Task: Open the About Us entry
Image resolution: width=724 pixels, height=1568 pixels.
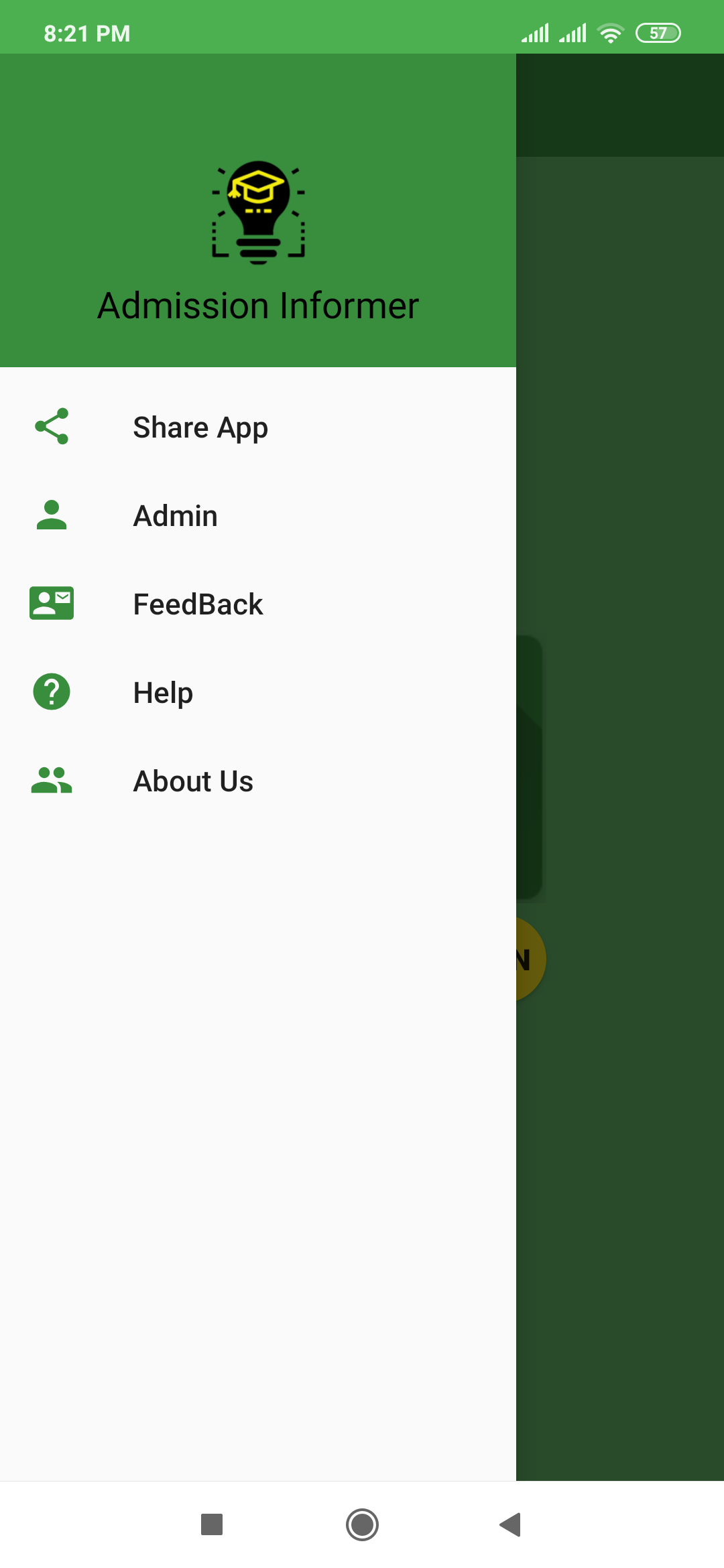Action: click(193, 781)
